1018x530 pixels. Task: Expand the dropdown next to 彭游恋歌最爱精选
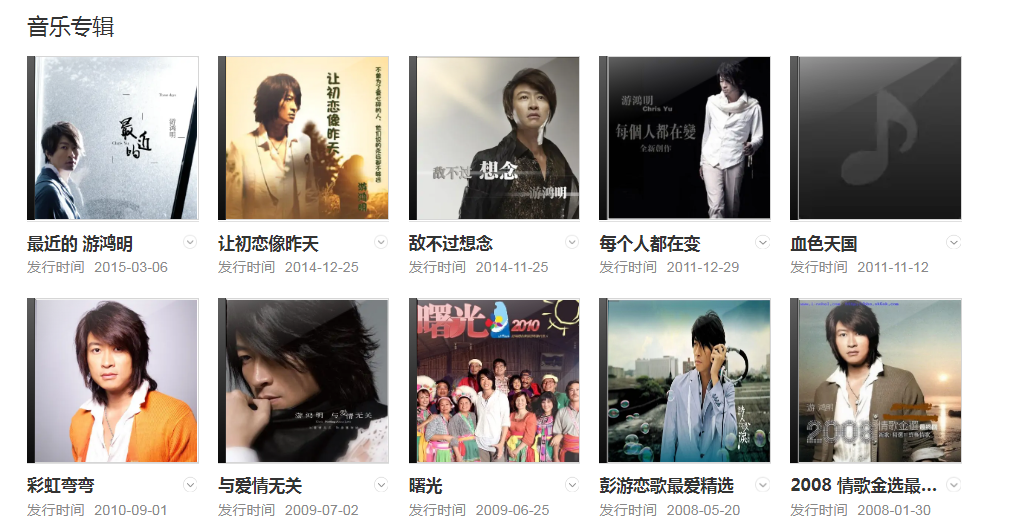click(763, 484)
